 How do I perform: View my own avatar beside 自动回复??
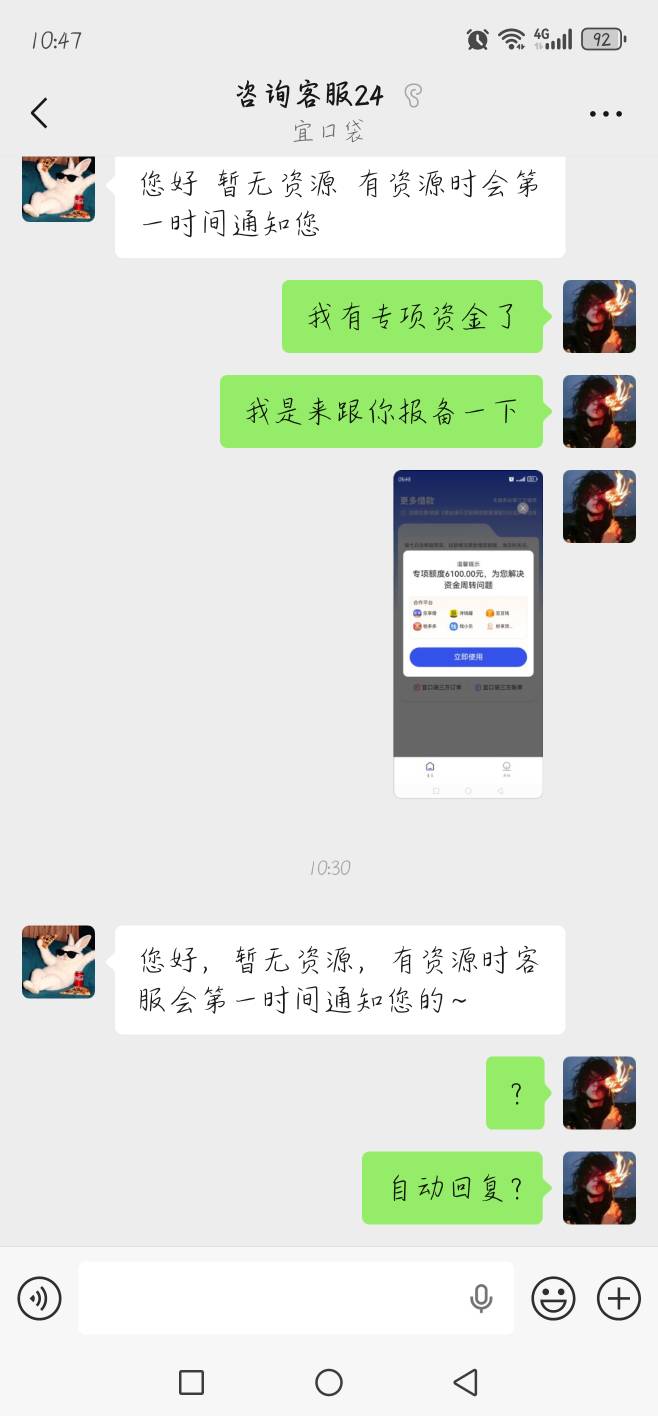pos(599,1188)
